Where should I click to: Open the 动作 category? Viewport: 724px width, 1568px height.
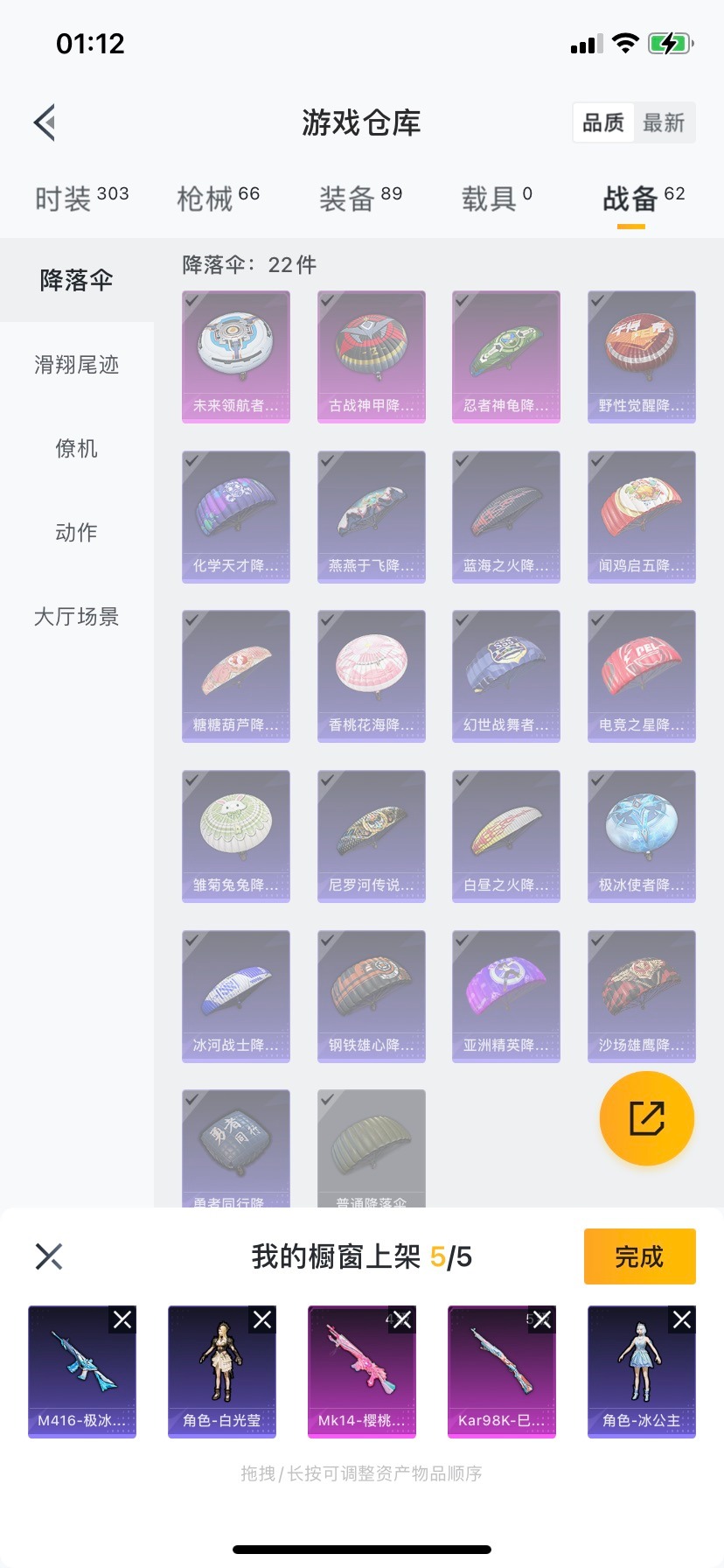click(x=77, y=532)
